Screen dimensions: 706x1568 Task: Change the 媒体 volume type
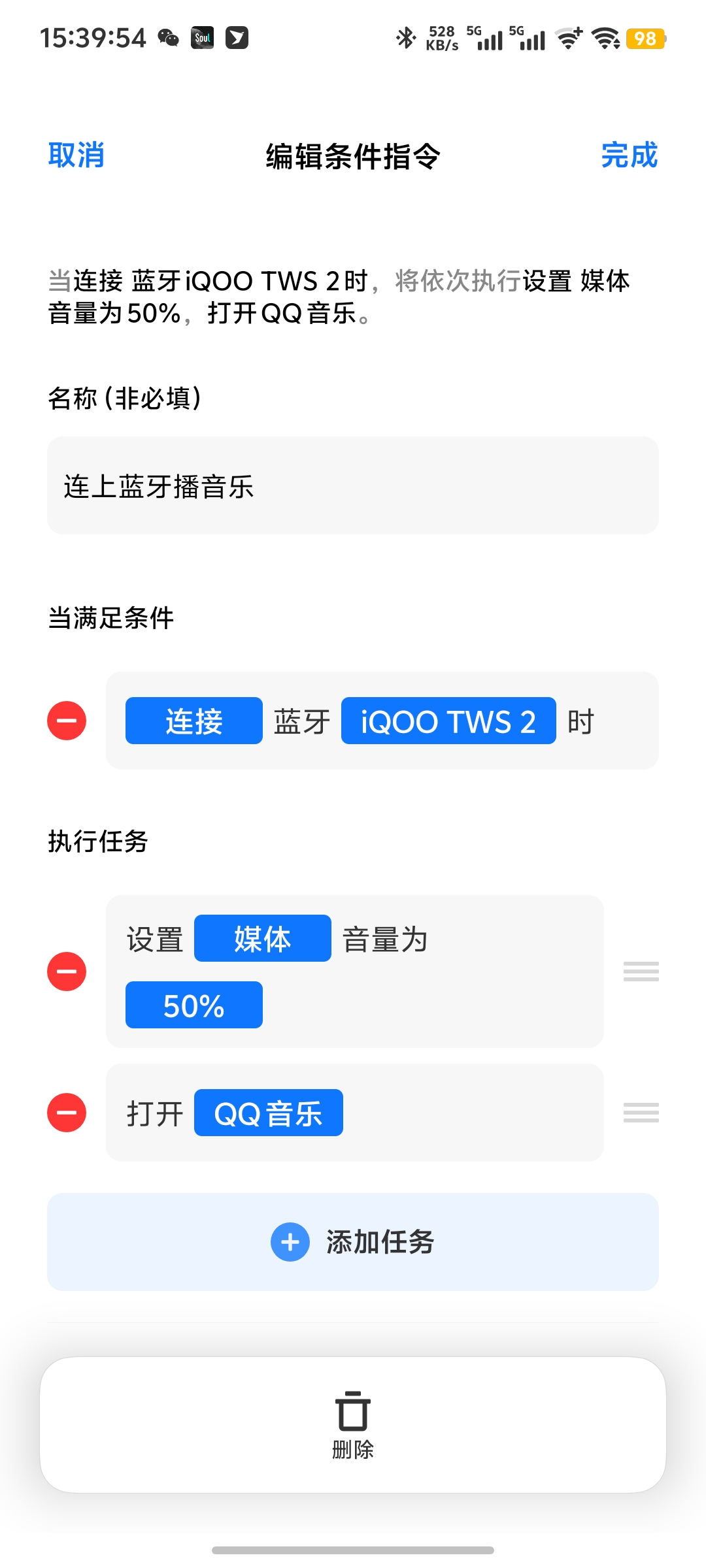pyautogui.click(x=263, y=938)
